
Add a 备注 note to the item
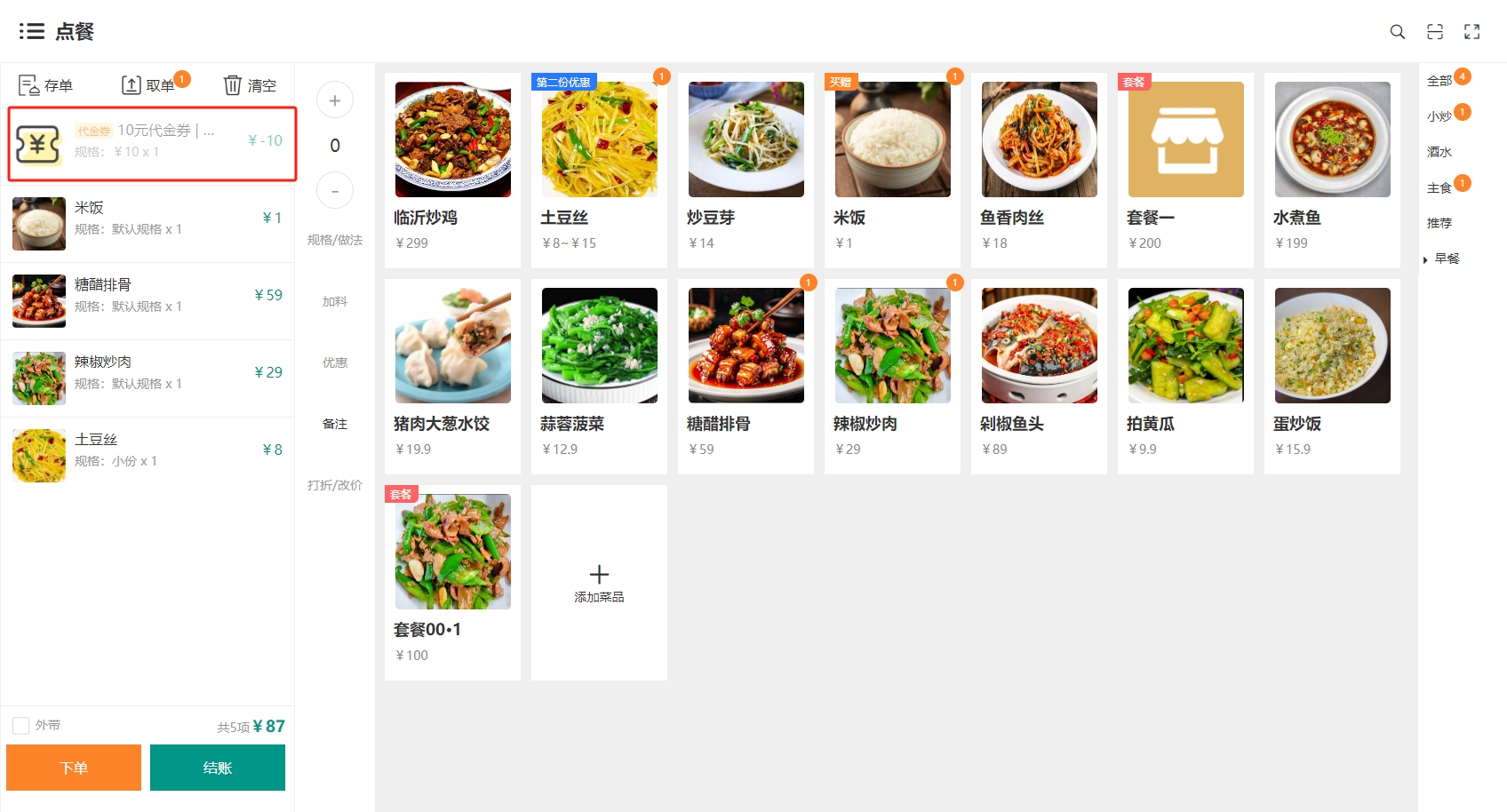point(335,424)
